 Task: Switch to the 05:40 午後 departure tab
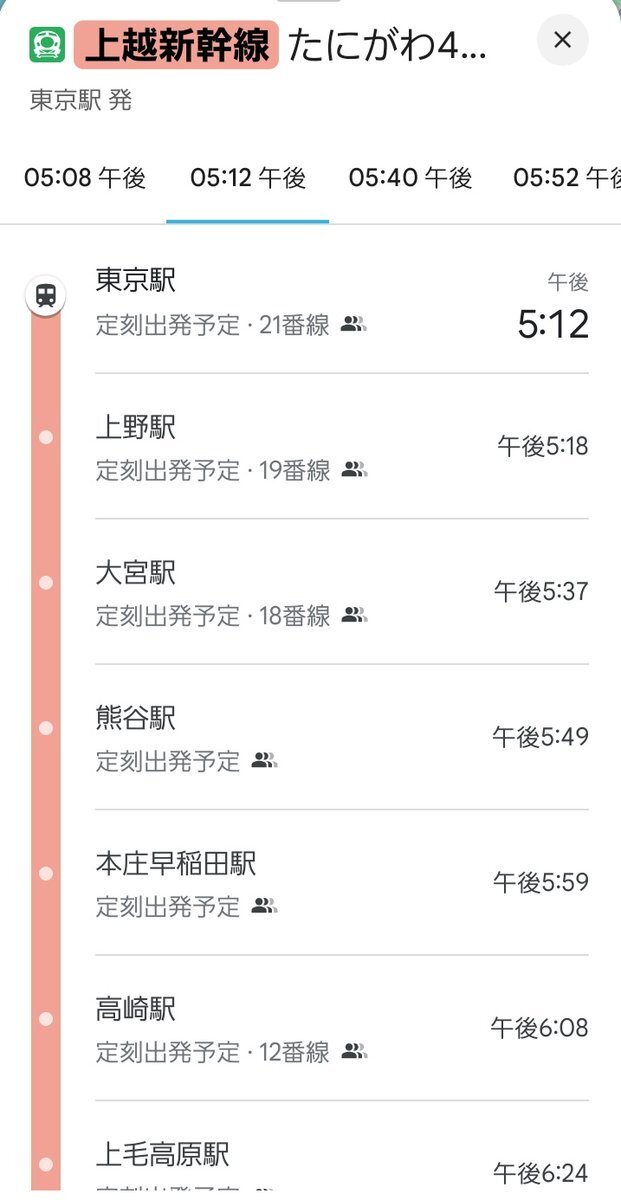point(410,178)
